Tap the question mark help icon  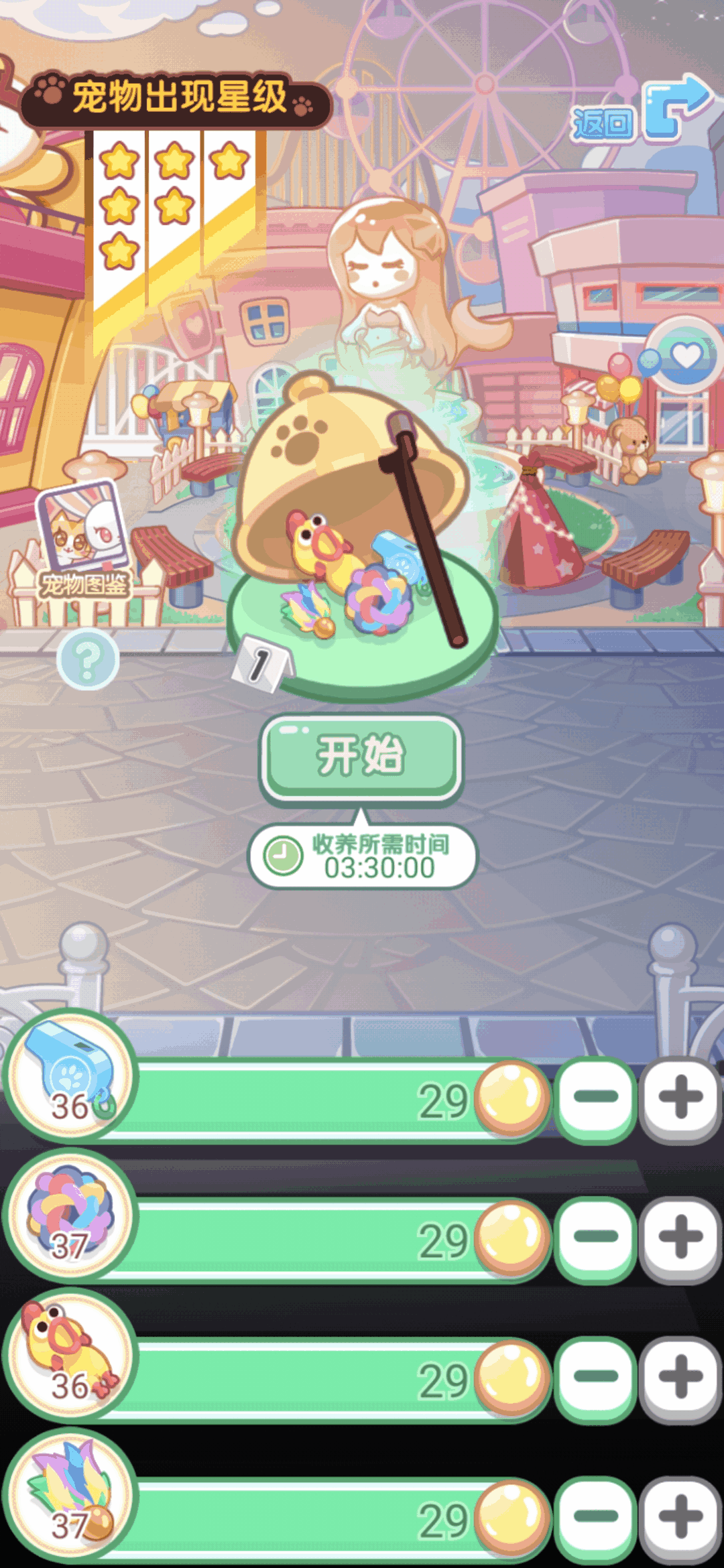click(x=86, y=658)
